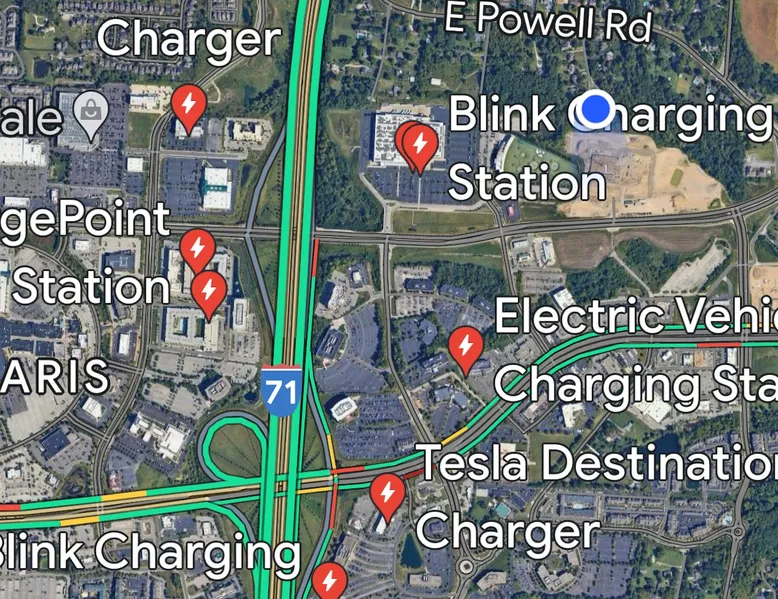Tap the blue current-location dot
This screenshot has height=599, width=778.
[x=596, y=109]
